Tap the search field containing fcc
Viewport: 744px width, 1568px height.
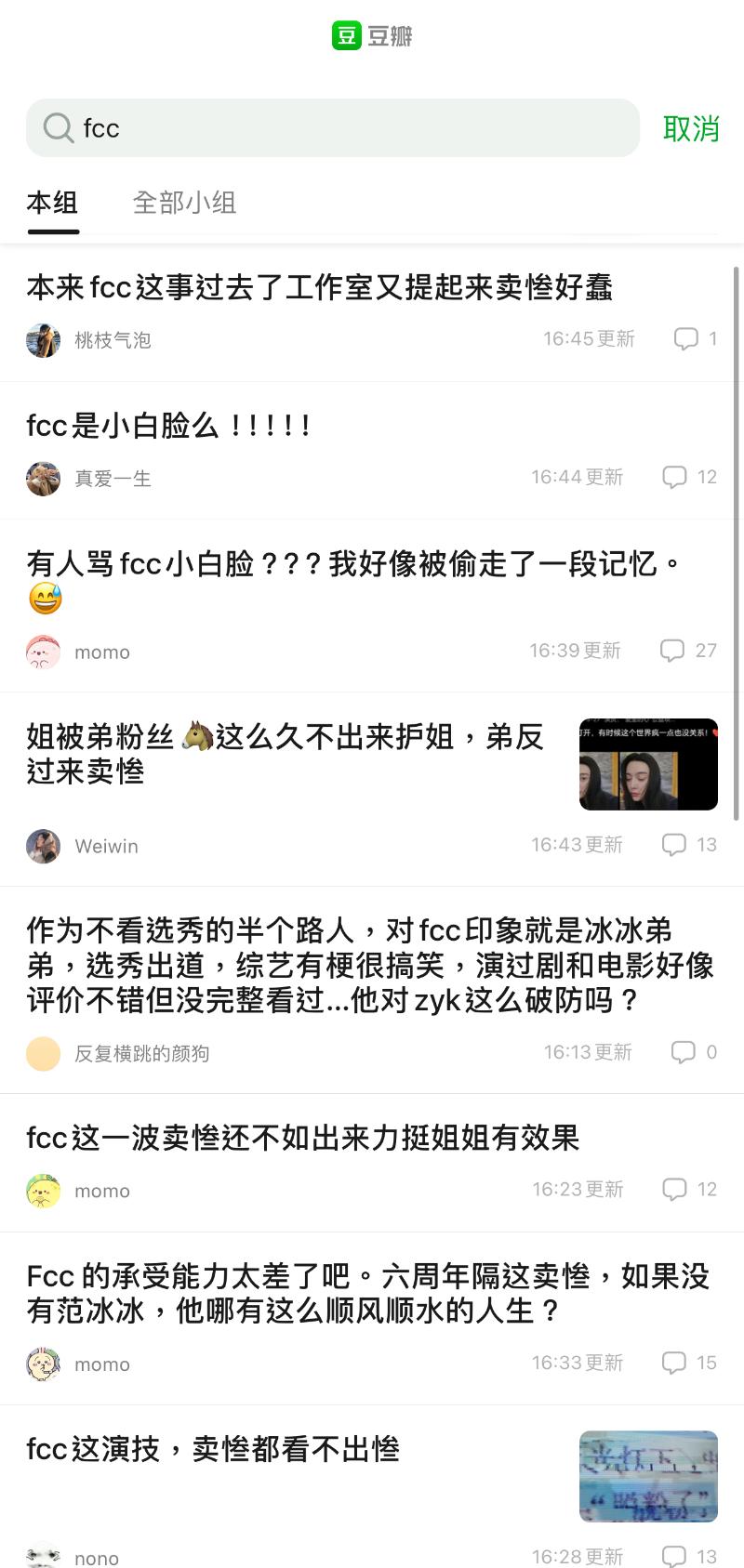pyautogui.click(x=353, y=128)
